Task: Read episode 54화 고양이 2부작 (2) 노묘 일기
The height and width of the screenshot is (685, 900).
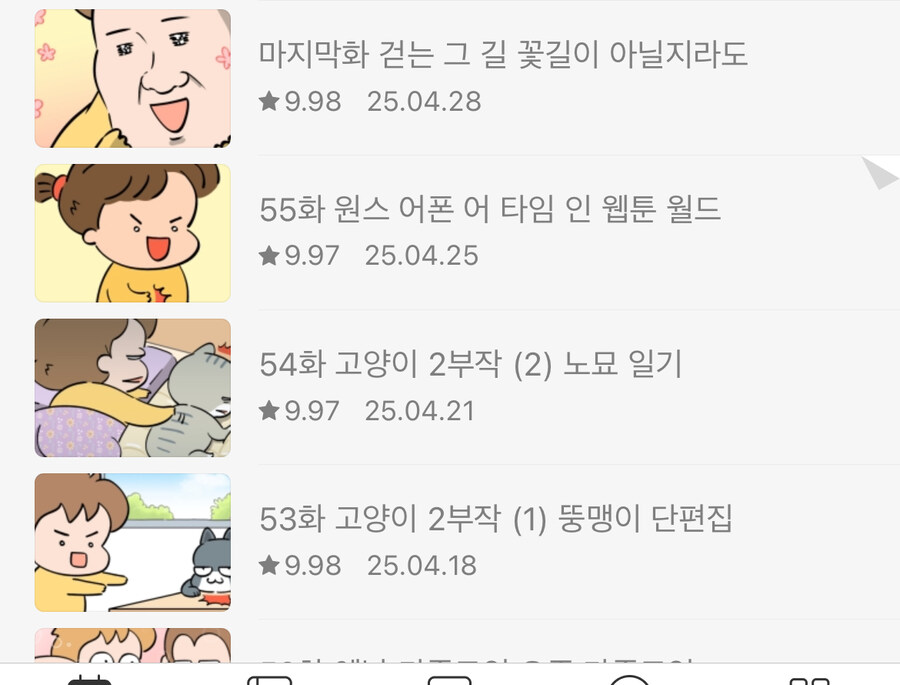Action: [x=470, y=365]
